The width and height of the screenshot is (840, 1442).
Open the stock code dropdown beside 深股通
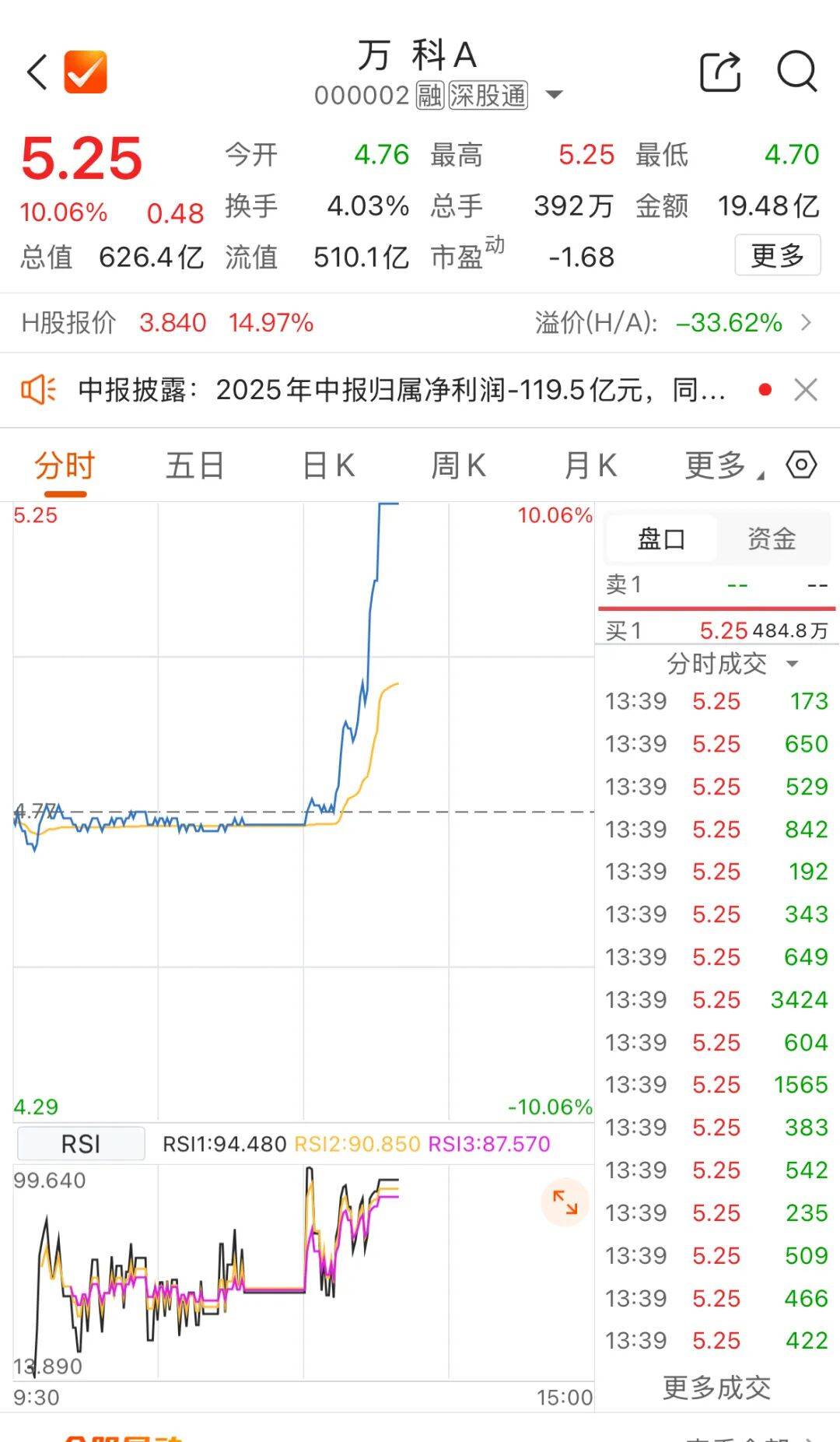pos(554,94)
